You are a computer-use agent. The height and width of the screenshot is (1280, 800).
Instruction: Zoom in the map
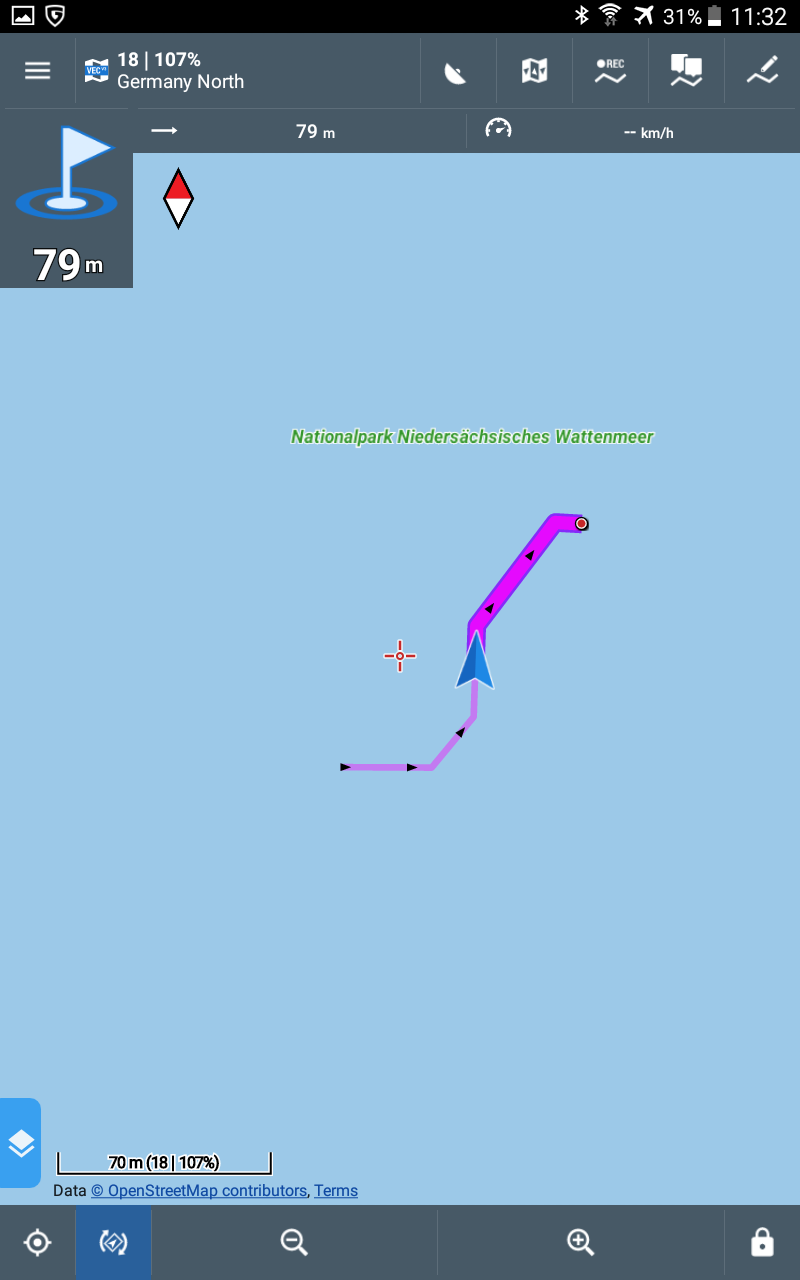click(x=580, y=1242)
